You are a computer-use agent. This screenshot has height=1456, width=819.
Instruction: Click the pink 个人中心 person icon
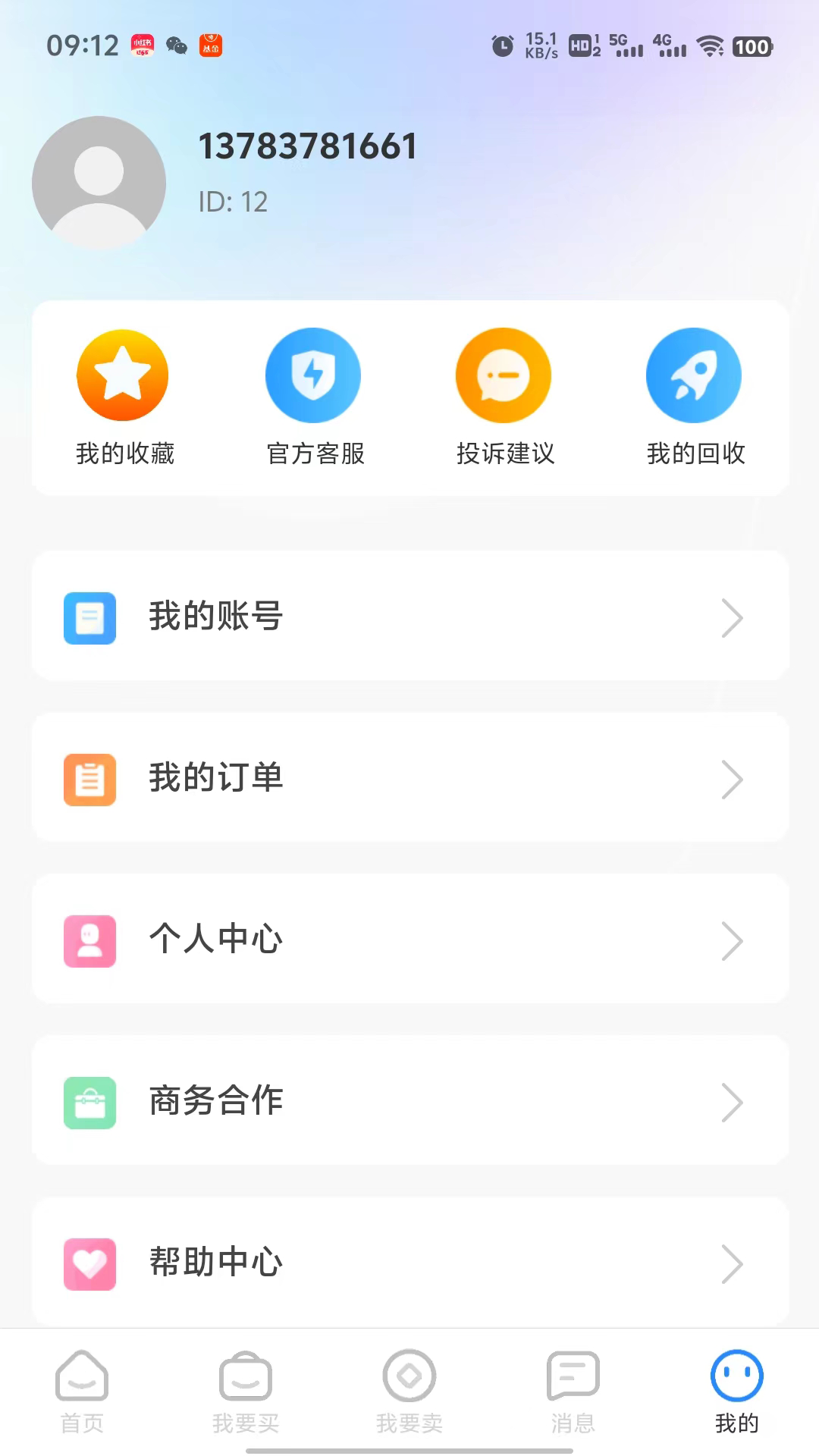click(90, 940)
